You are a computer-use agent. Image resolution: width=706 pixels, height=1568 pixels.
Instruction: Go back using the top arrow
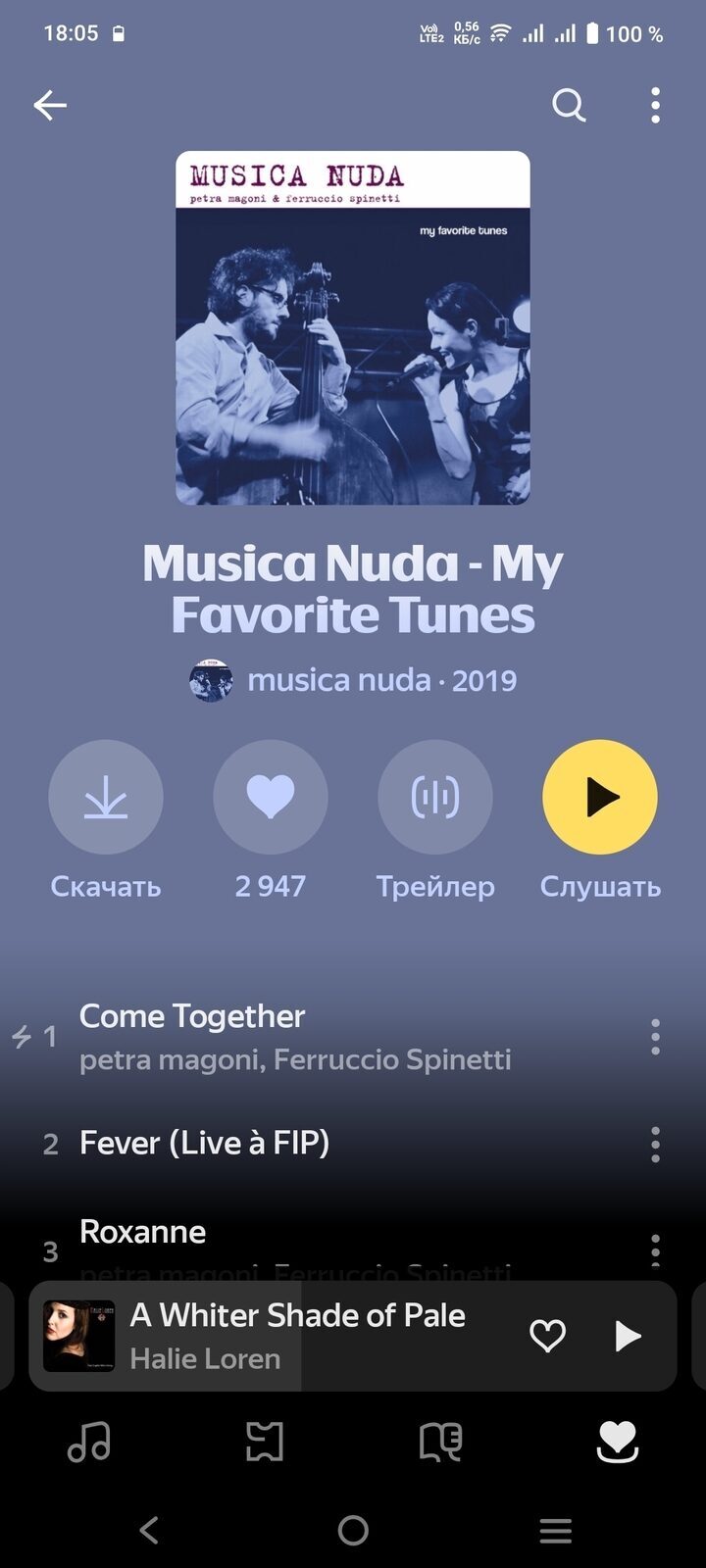tap(50, 105)
